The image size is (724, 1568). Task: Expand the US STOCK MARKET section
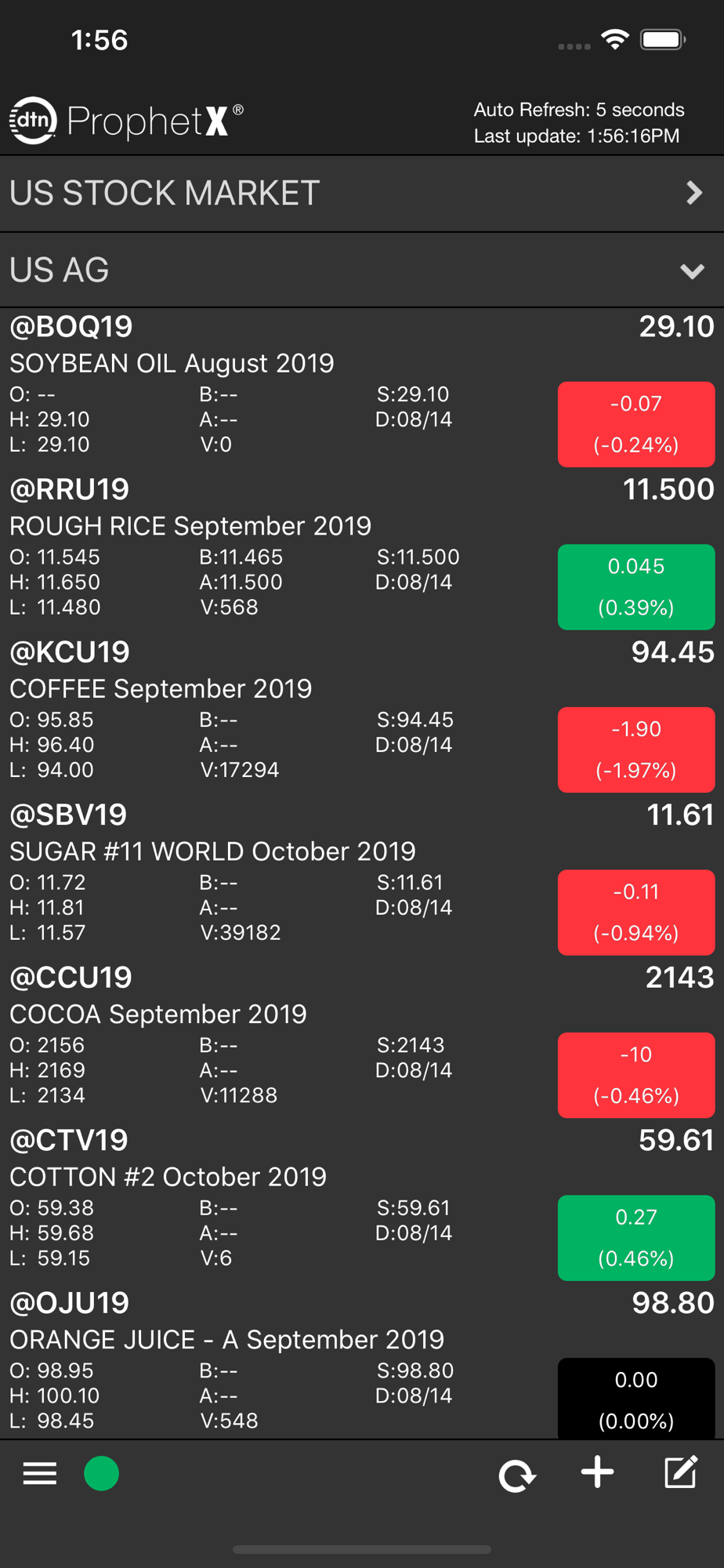click(x=362, y=193)
